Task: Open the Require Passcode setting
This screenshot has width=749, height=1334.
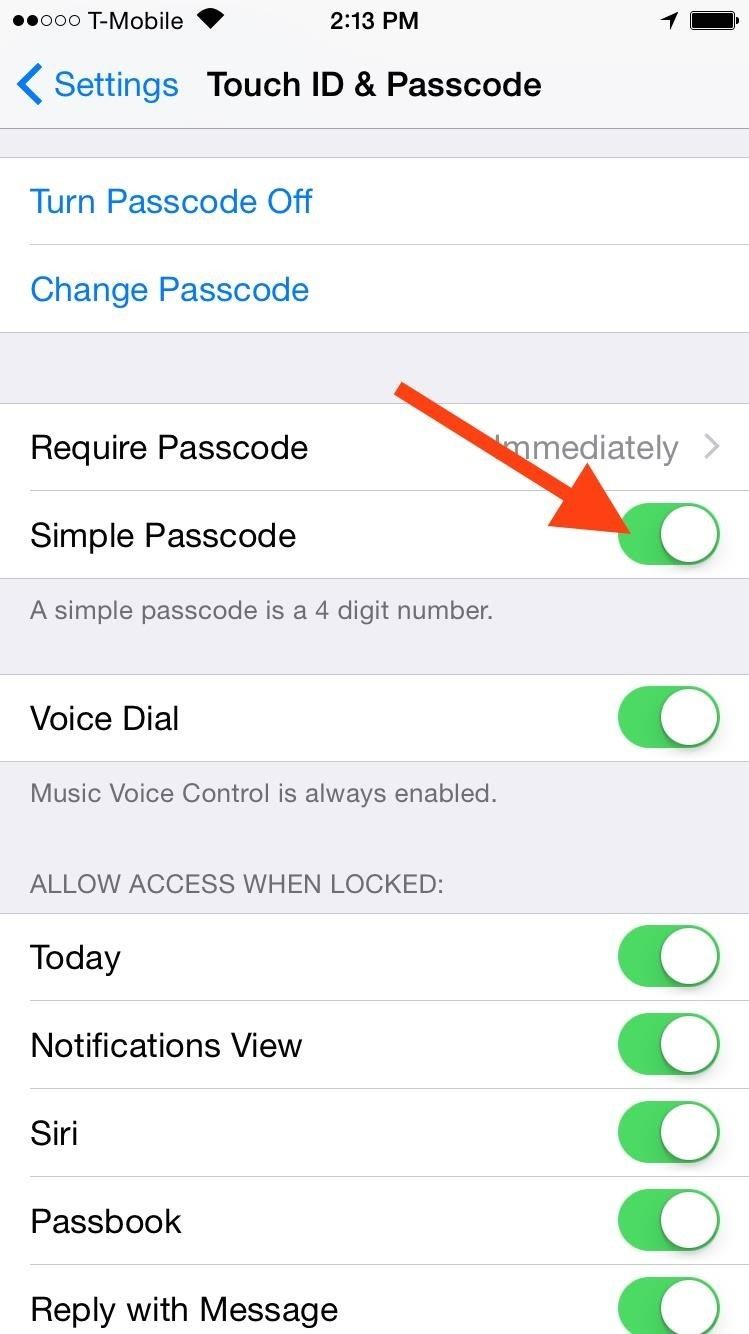Action: coord(374,447)
